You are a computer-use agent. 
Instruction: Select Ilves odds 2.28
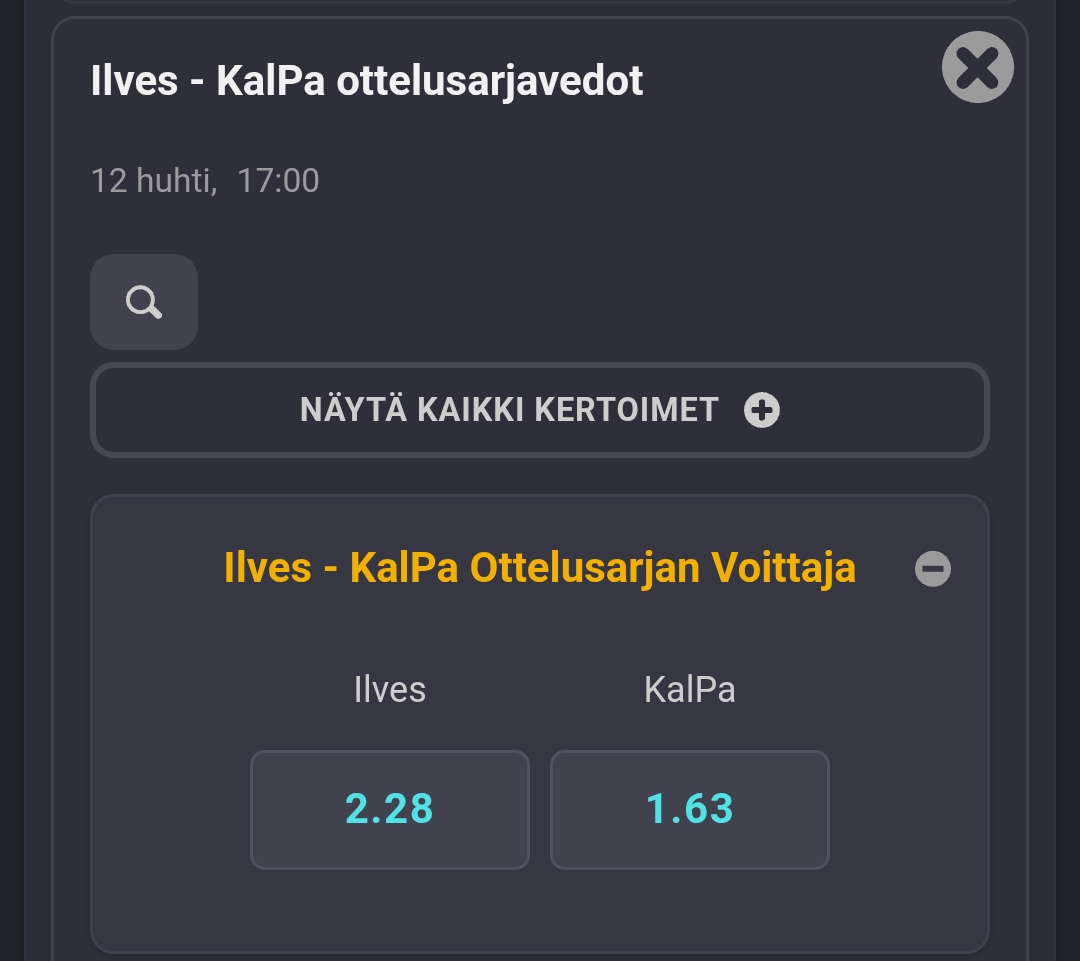389,809
